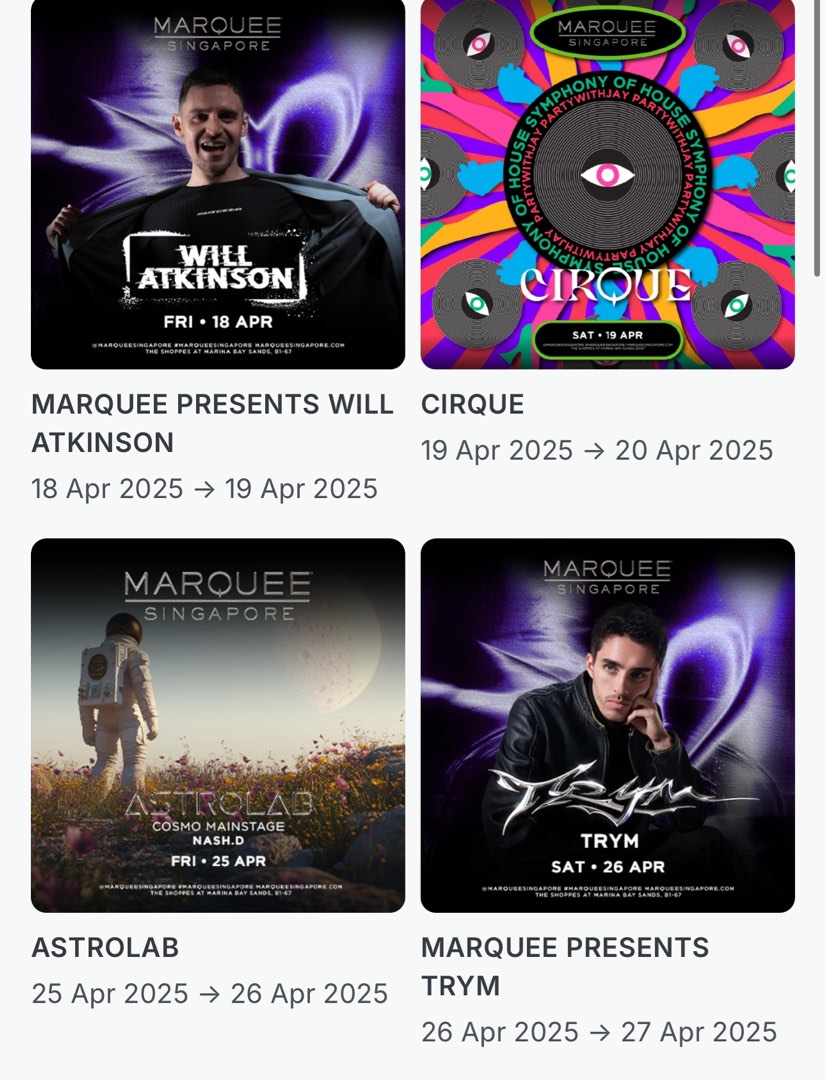Click the Marquee Singapore logo on Will Atkinson poster
The image size is (826, 1080).
[x=216, y=32]
